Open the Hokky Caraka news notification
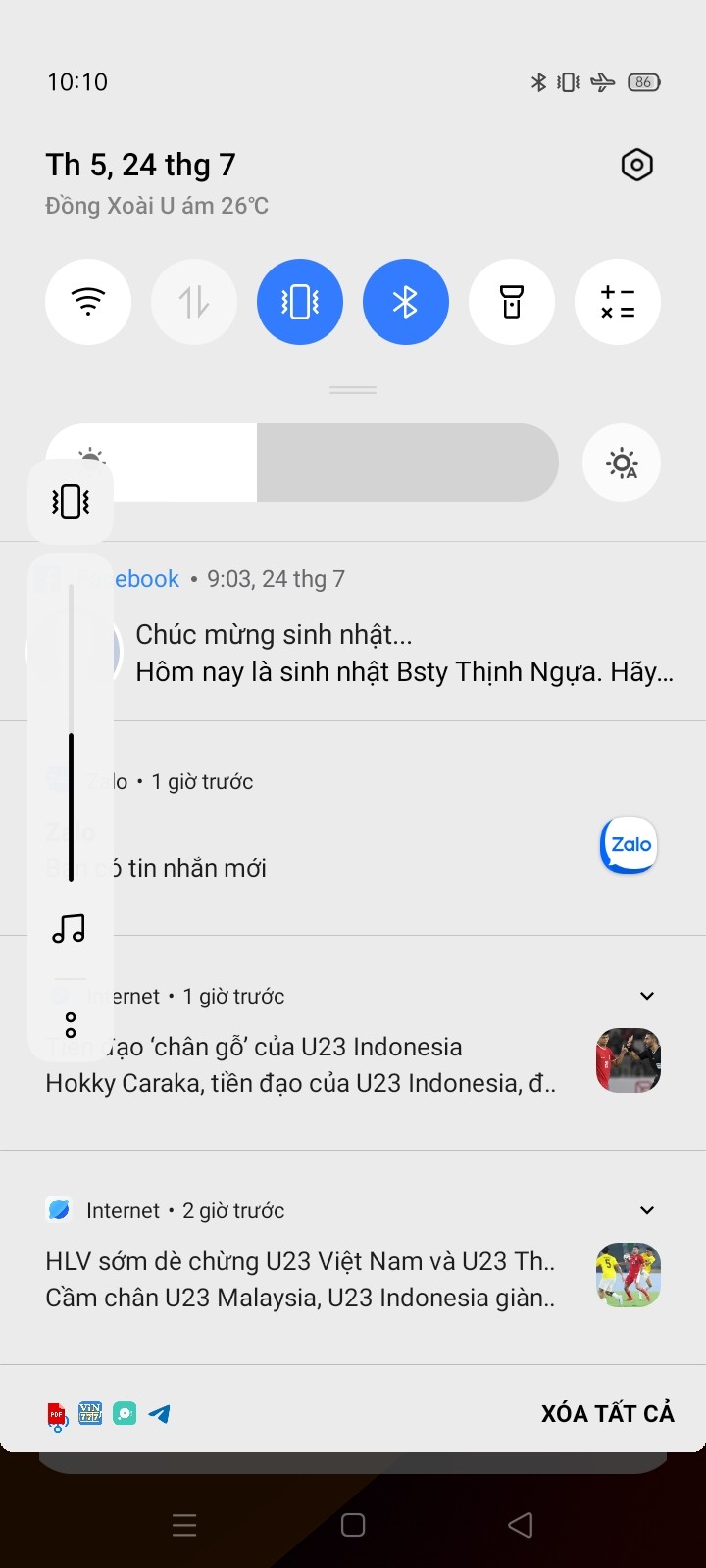The width and height of the screenshot is (706, 1568). click(x=353, y=1043)
